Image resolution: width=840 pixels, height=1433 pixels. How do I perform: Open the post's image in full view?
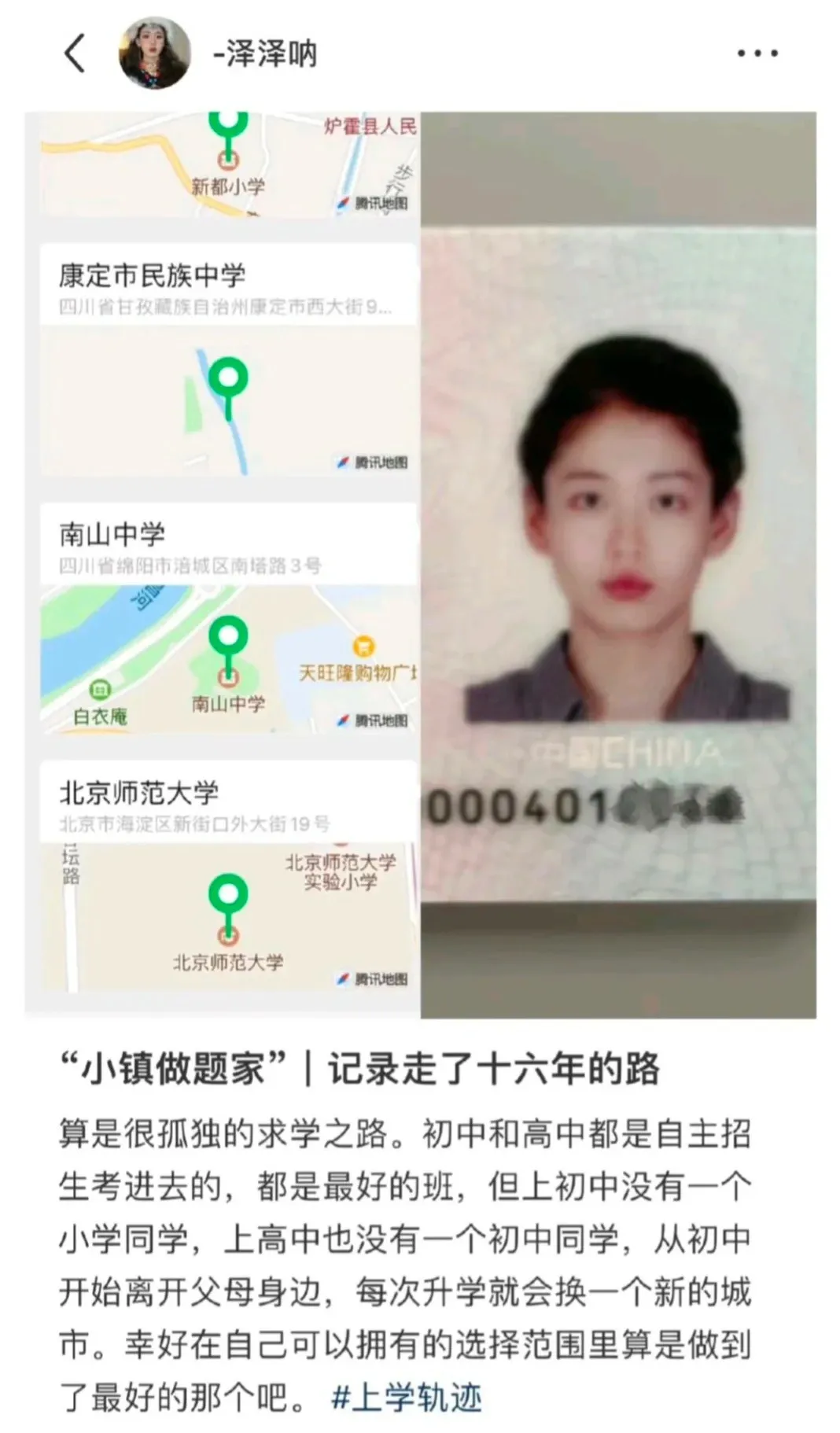point(420,565)
